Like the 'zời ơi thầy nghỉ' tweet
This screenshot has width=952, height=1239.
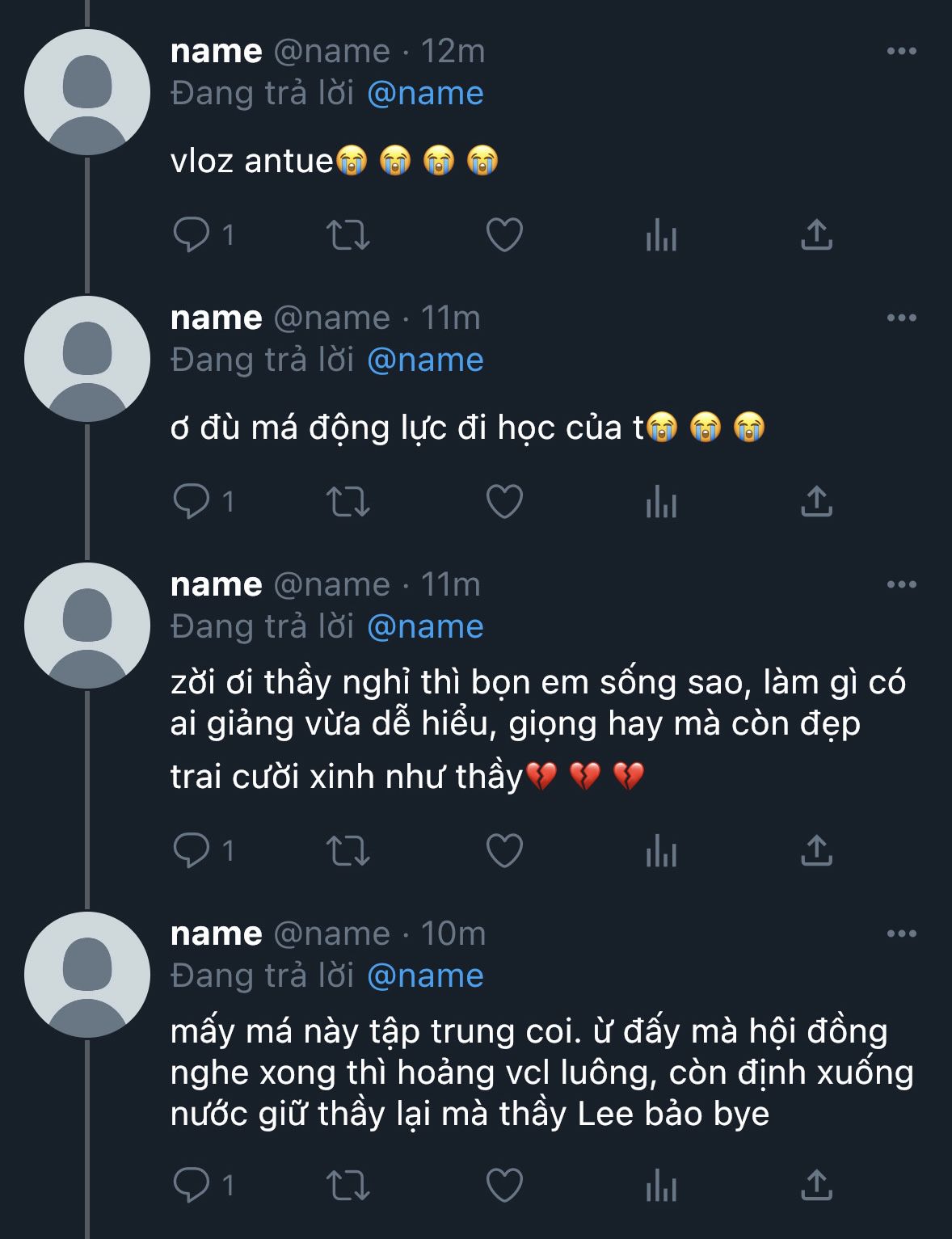504,851
